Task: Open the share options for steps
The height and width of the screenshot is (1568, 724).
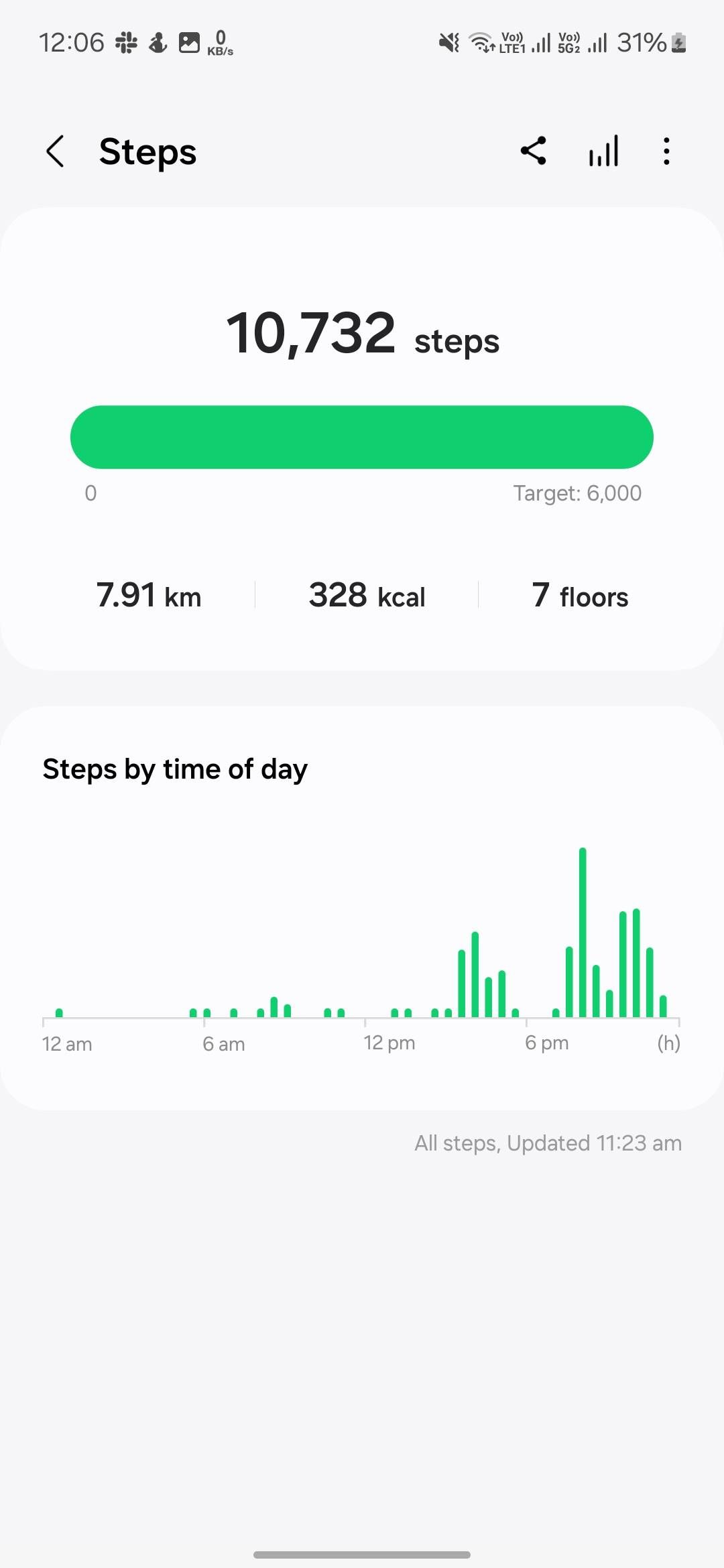Action: (534, 151)
